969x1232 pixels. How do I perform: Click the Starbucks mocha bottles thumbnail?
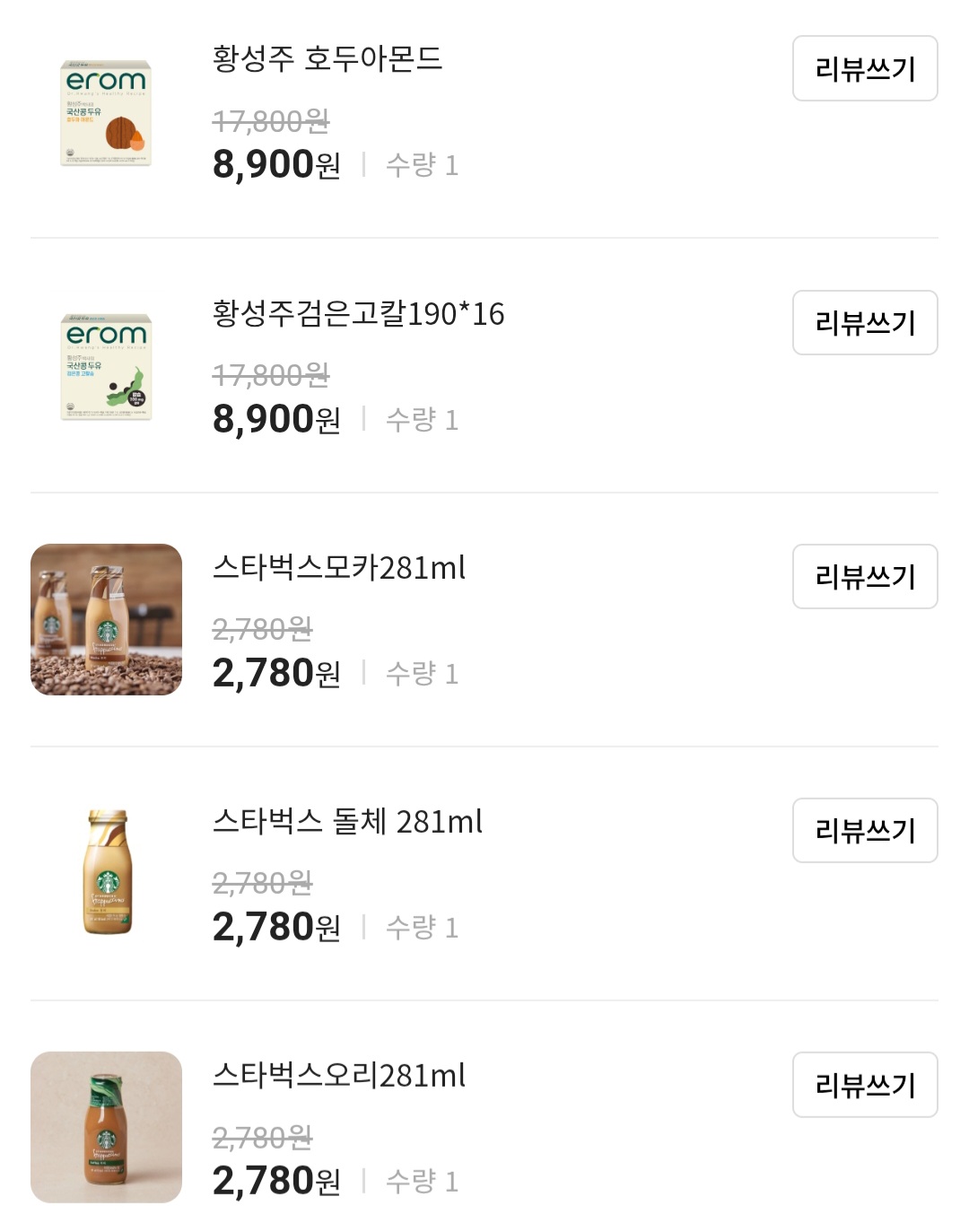coord(106,616)
